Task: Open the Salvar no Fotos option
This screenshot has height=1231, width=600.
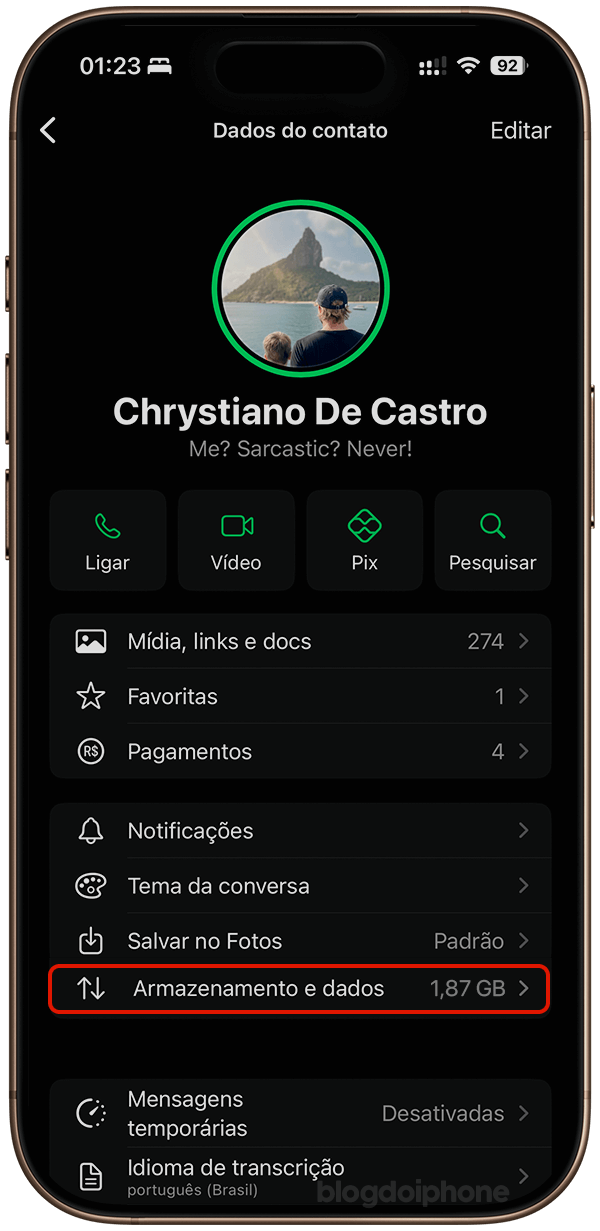Action: [x=300, y=941]
